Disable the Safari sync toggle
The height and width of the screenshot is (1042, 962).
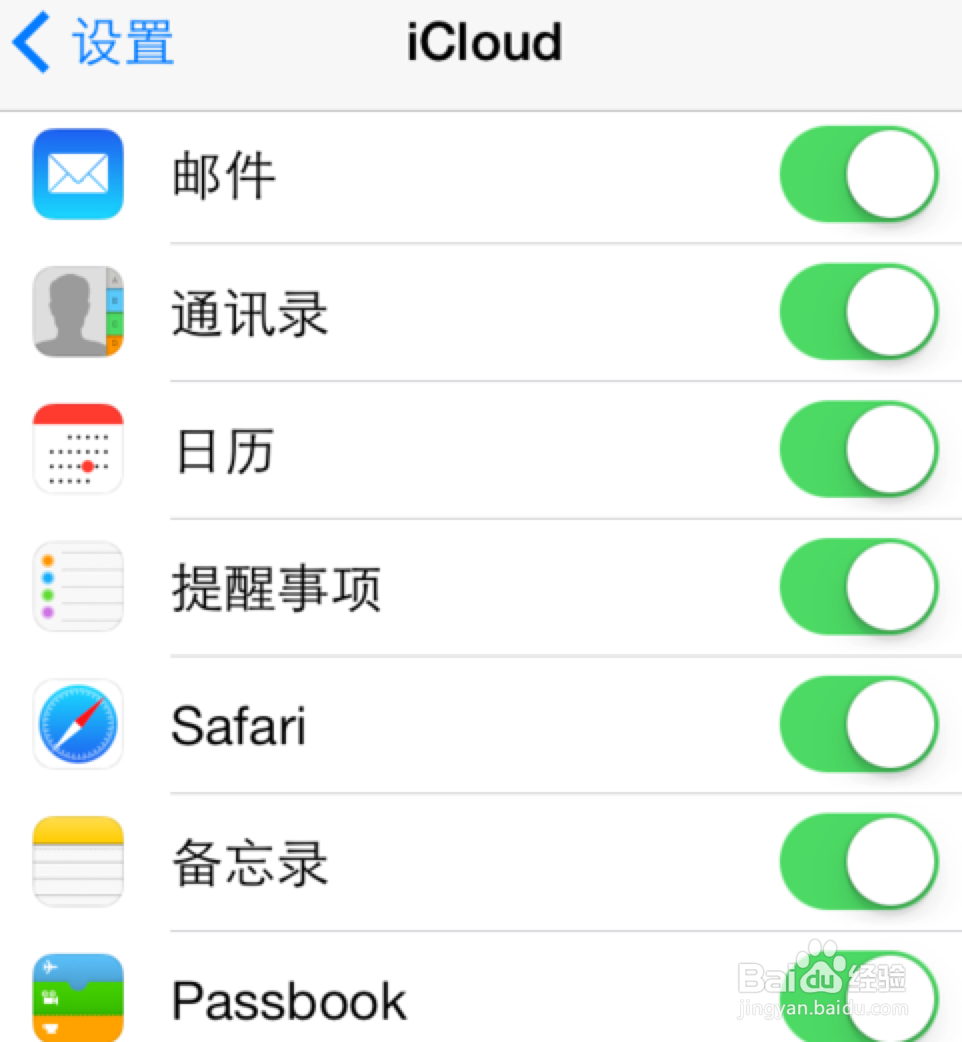[x=858, y=725]
